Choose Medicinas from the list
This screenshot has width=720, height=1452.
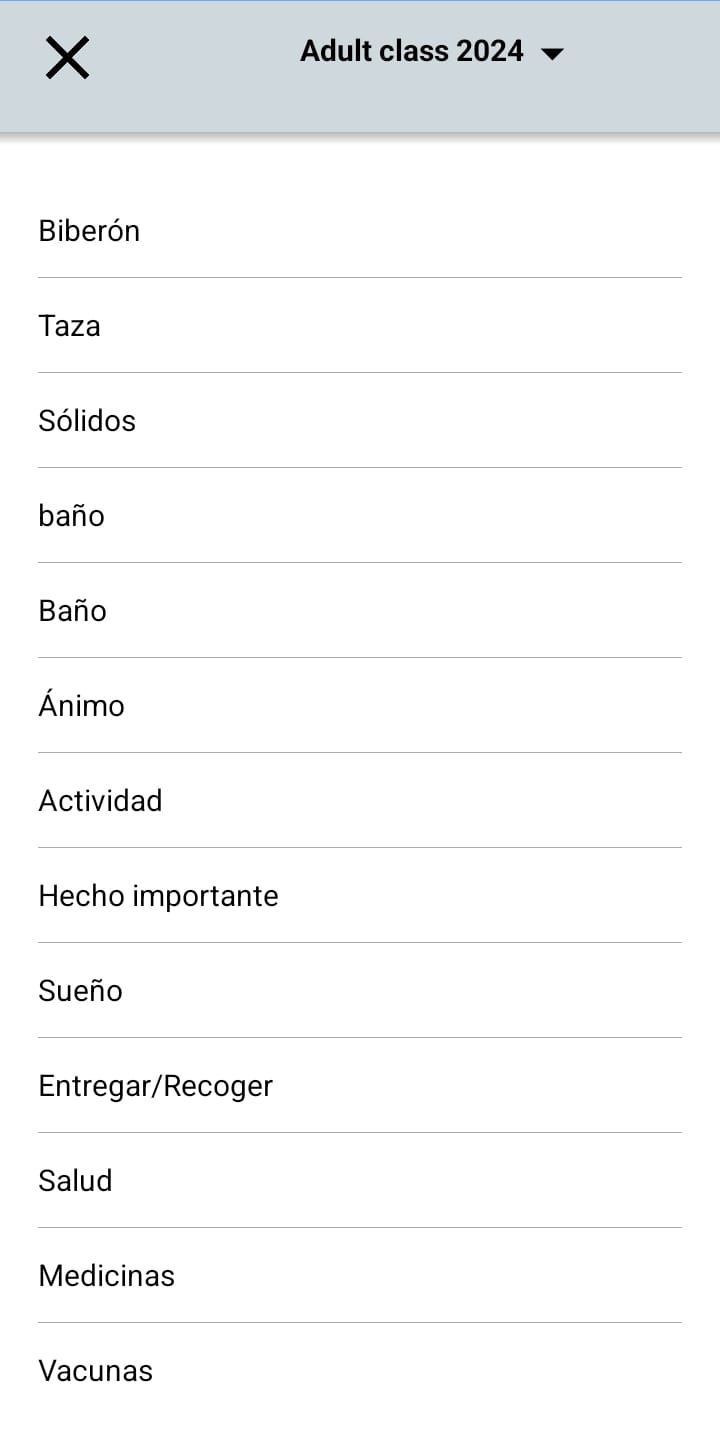point(107,1276)
